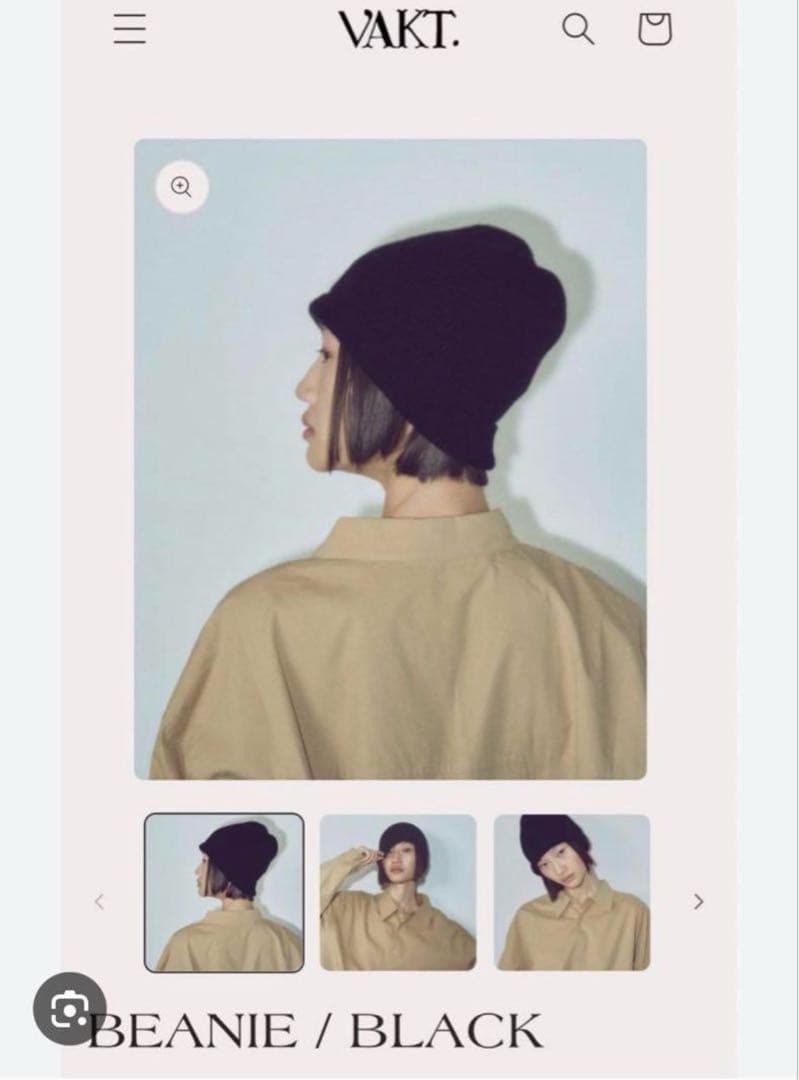Viewport: 799px width, 1080px height.
Task: Select the thumbnail with hand raised to the head
Action: [x=398, y=892]
